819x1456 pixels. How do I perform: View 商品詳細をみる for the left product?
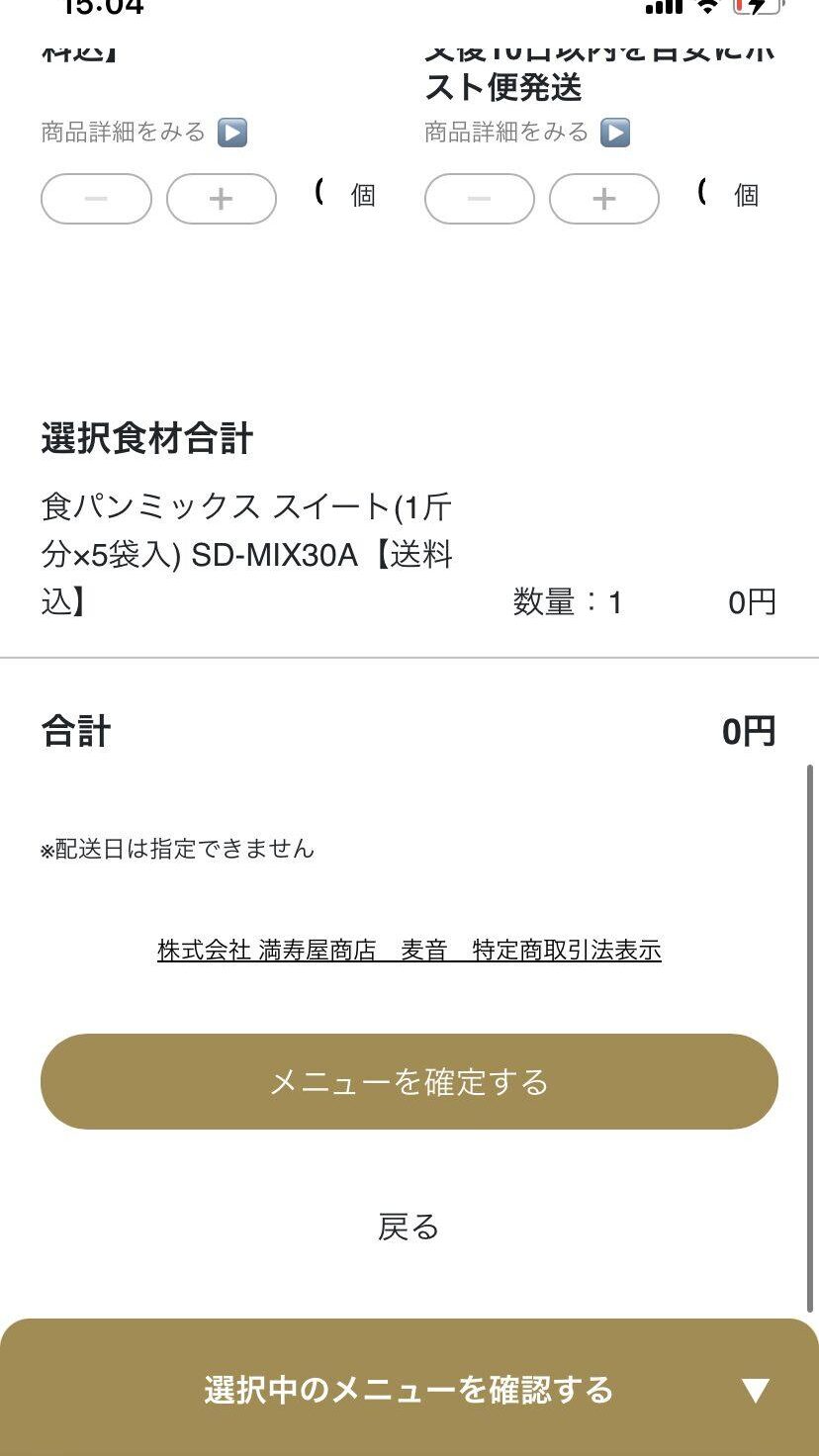pos(143,133)
